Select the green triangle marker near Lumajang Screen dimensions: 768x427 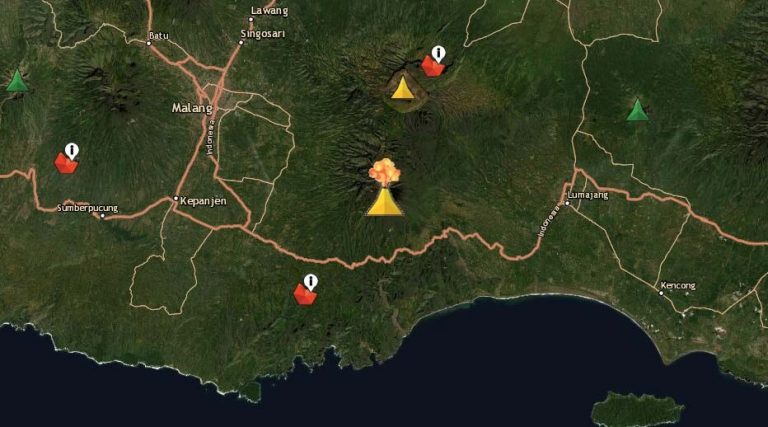click(x=637, y=110)
